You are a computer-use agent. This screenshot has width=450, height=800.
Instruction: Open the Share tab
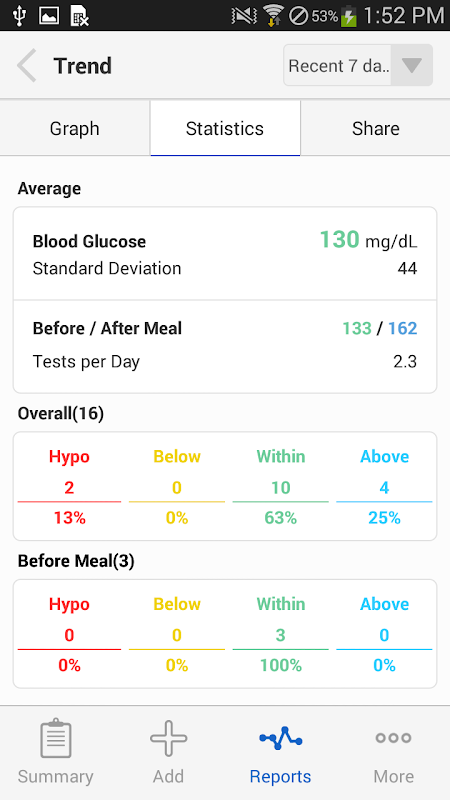[x=376, y=129]
